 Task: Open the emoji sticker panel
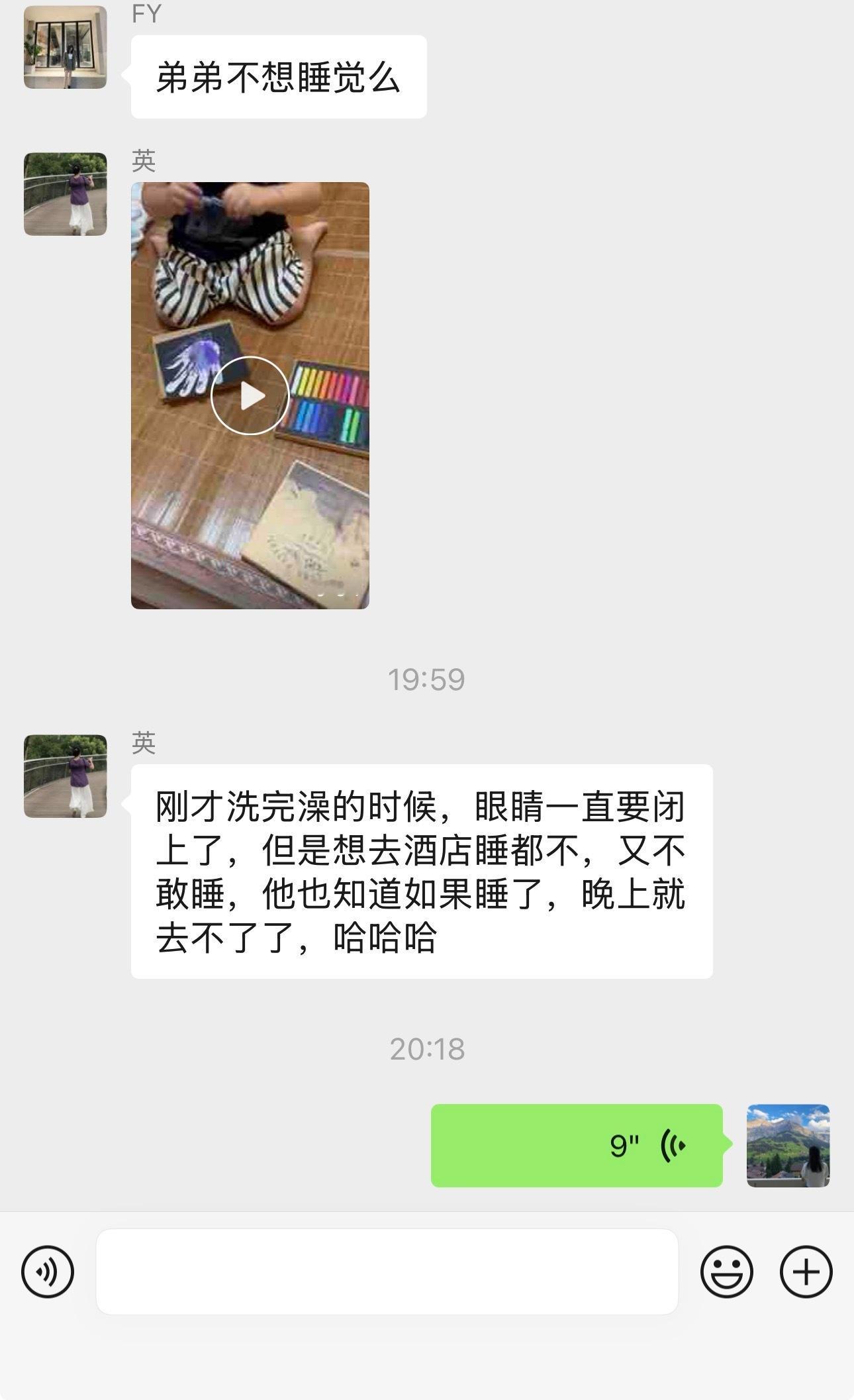[x=726, y=1272]
